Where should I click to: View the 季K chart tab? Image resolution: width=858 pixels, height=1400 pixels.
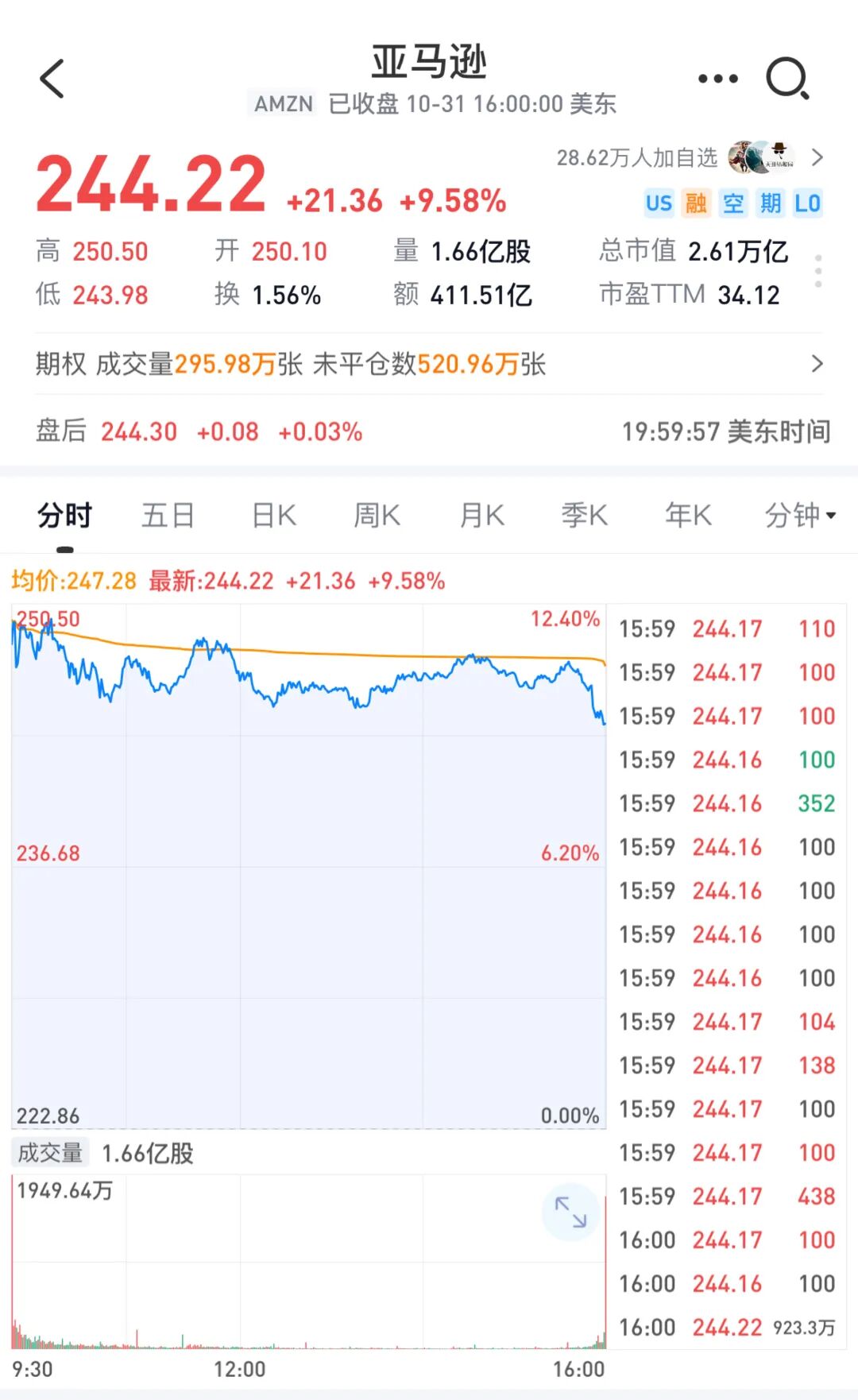pos(585,516)
